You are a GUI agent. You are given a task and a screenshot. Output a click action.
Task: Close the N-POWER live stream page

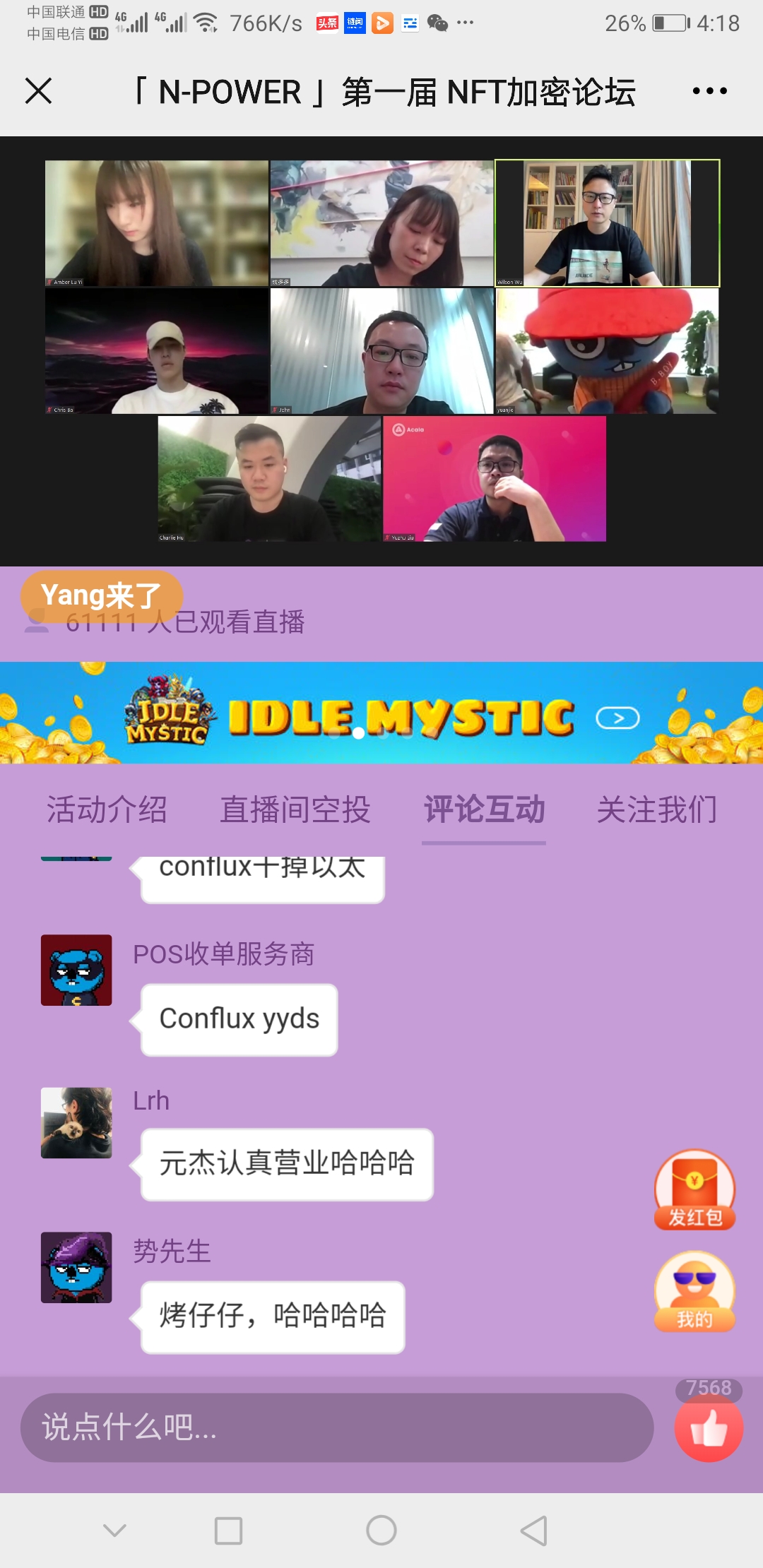pyautogui.click(x=38, y=91)
